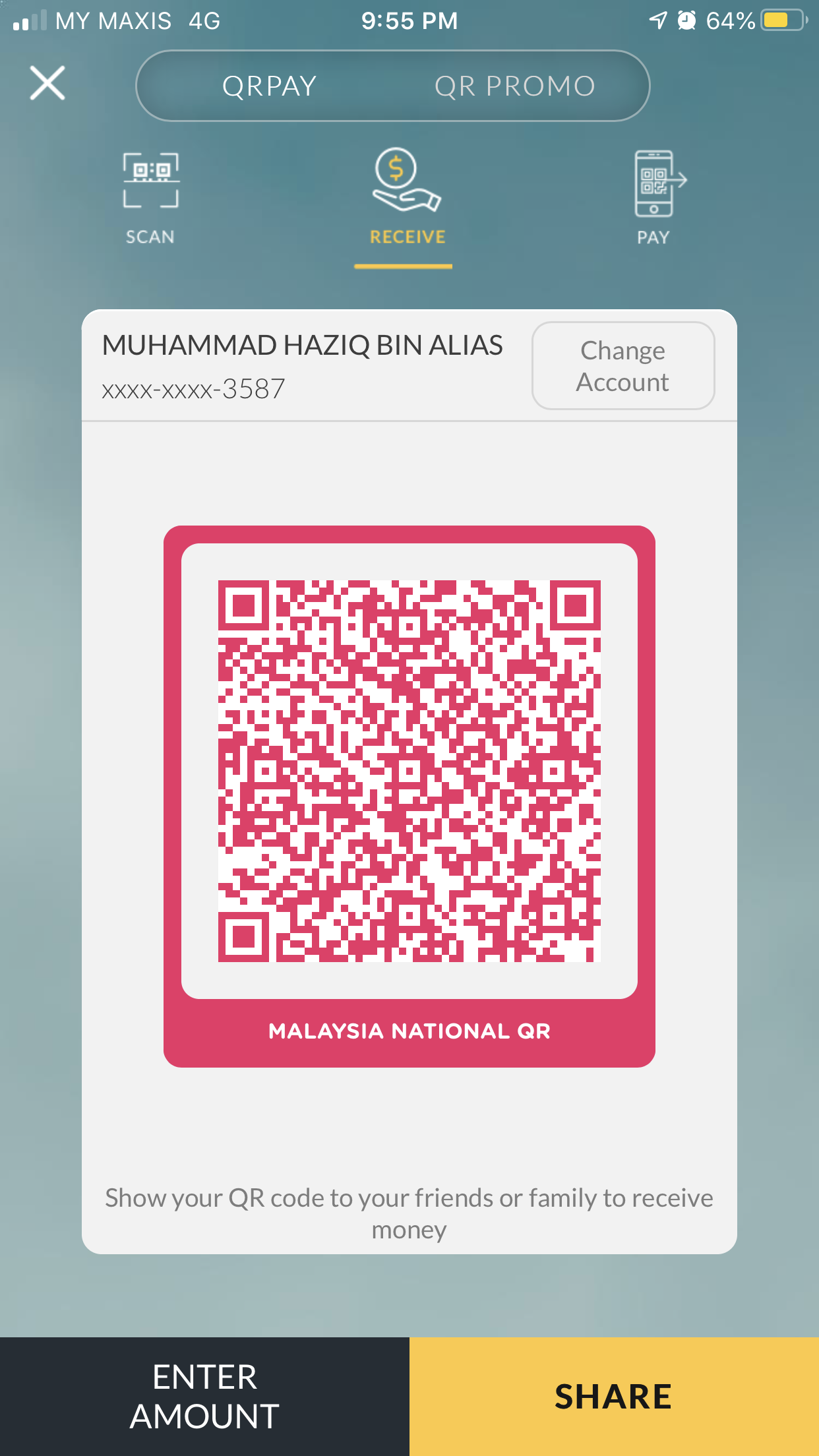The height and width of the screenshot is (1456, 819).
Task: Share the QR code
Action: click(x=613, y=1397)
